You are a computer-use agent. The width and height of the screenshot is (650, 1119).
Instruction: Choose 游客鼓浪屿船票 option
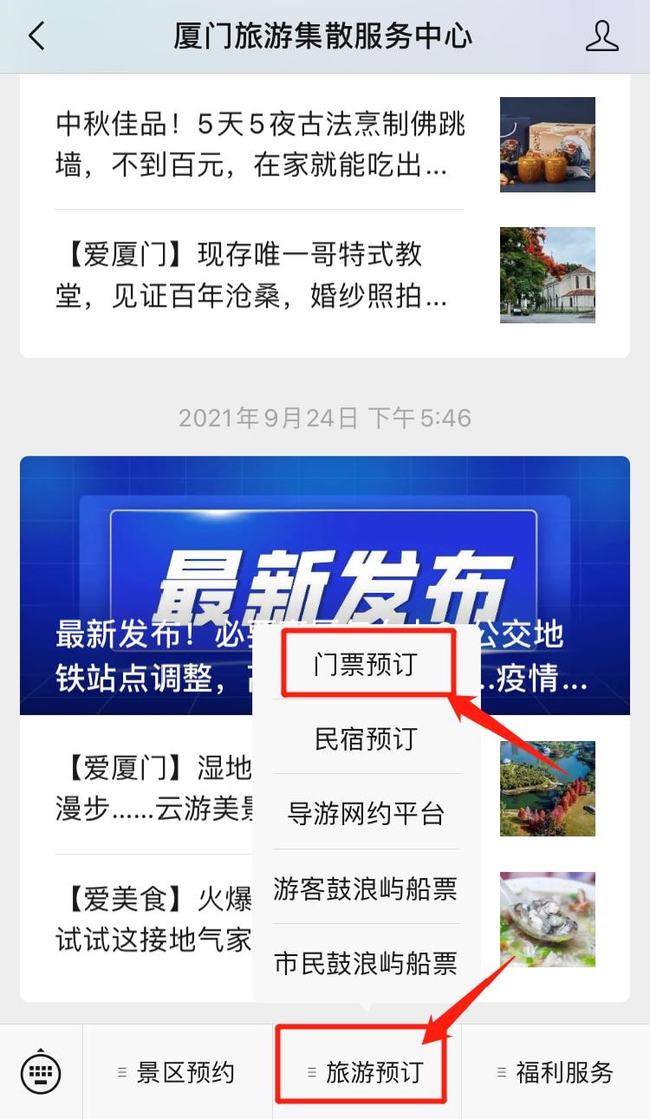366,887
